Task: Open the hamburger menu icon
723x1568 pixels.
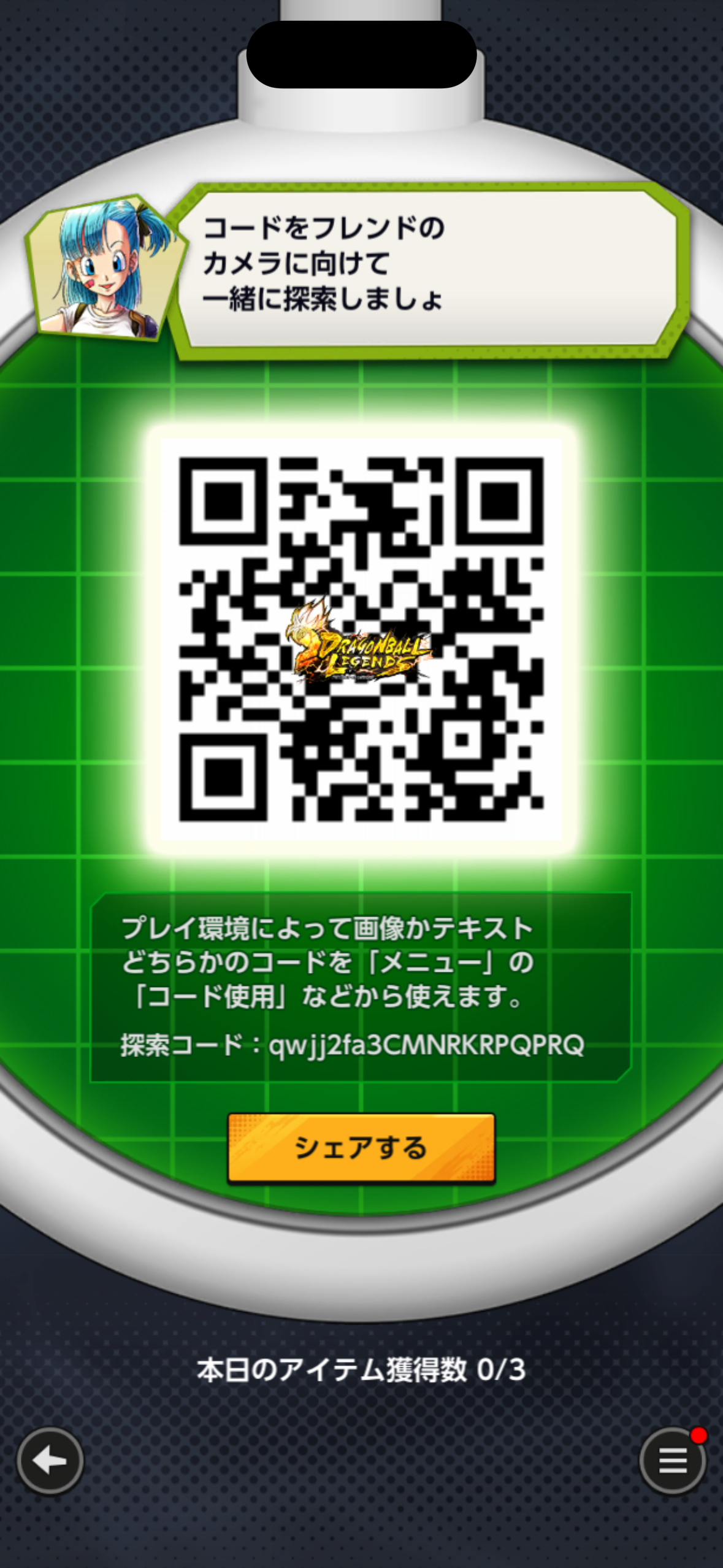Action: (x=672, y=1461)
